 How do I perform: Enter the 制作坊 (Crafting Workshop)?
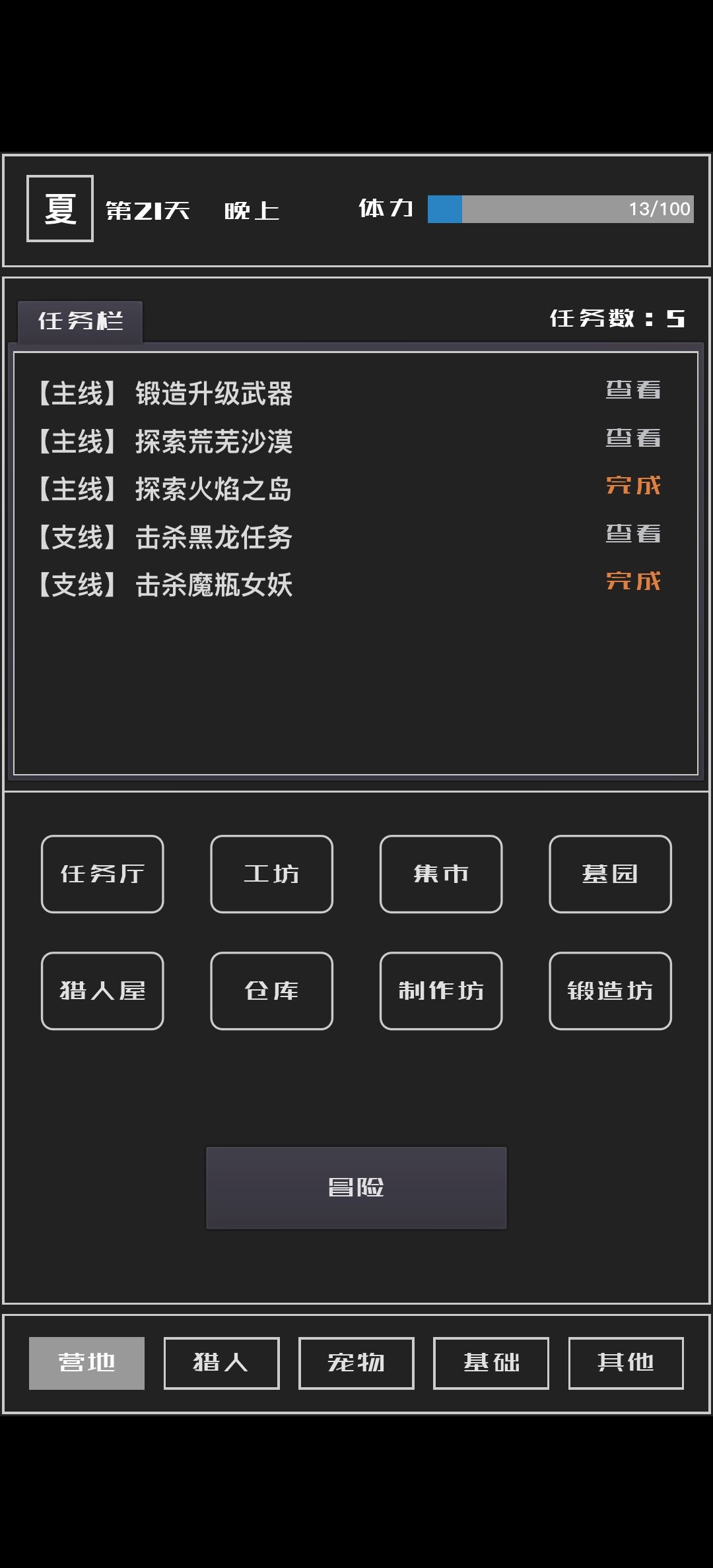[x=440, y=991]
